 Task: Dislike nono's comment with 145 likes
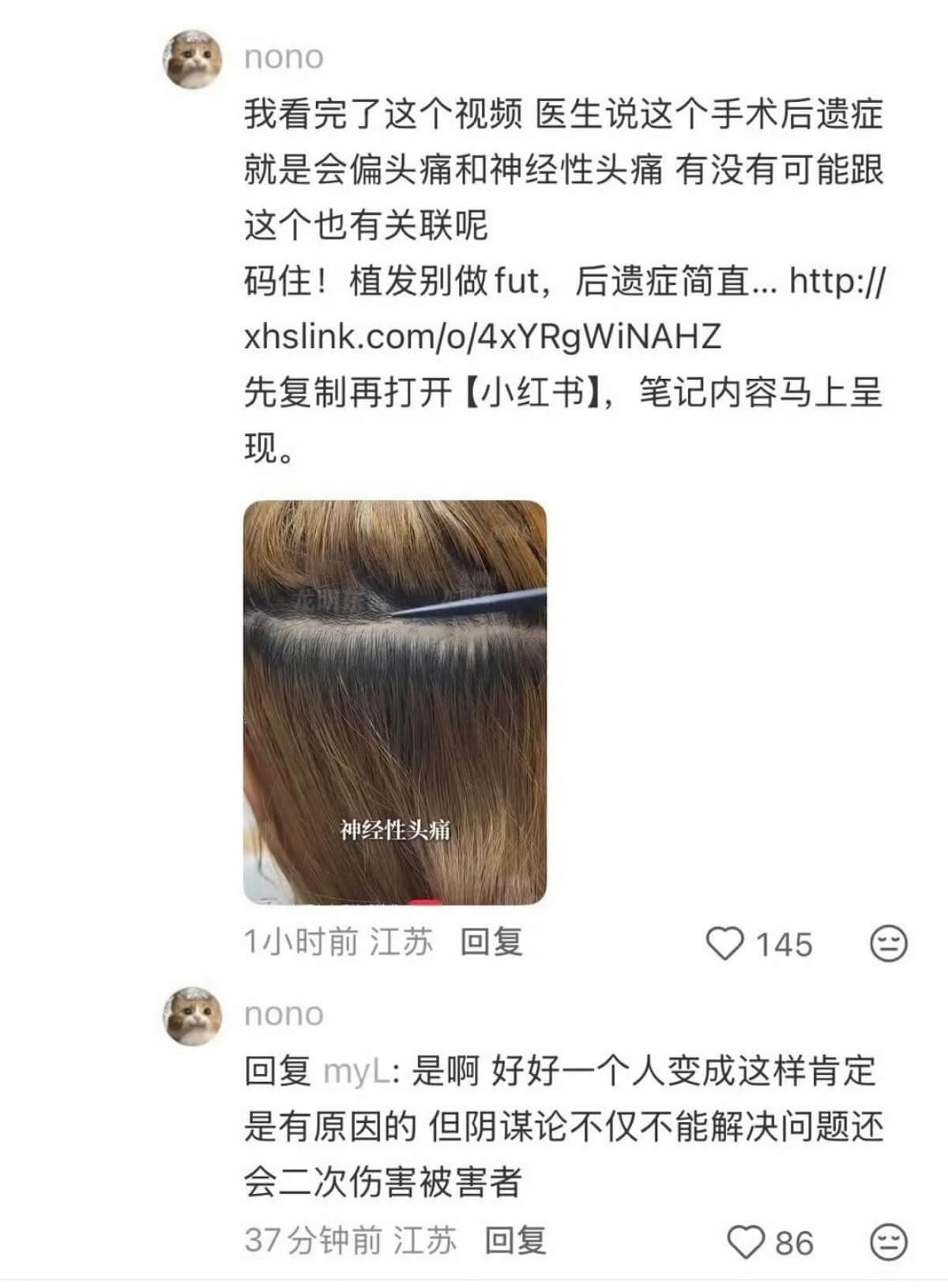(x=888, y=944)
